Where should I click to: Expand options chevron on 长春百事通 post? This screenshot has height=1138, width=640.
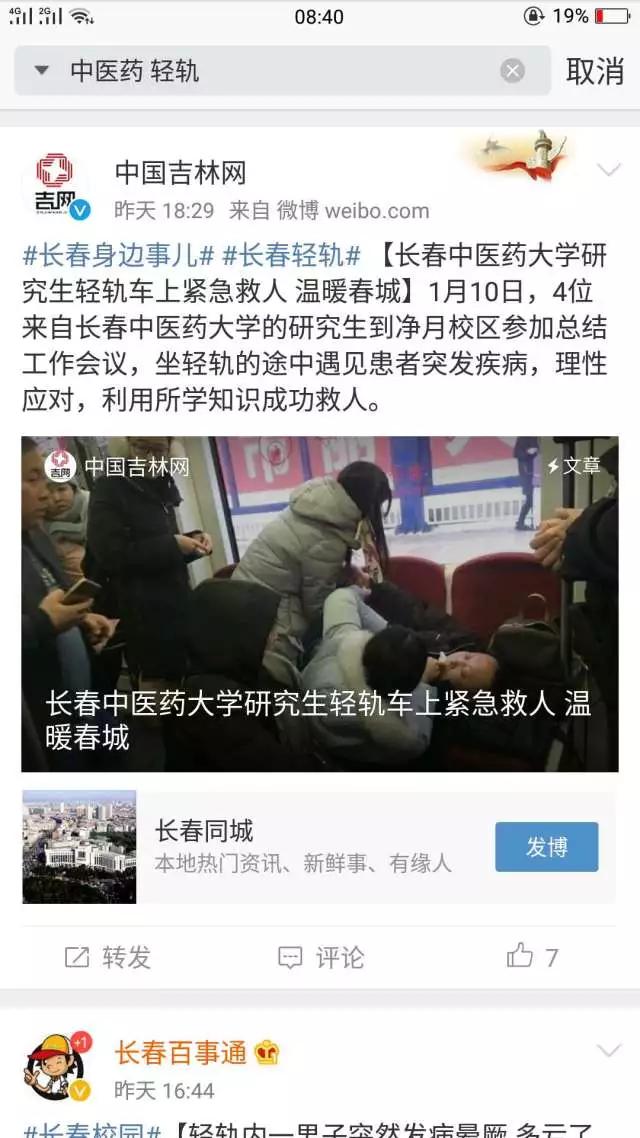(x=608, y=1050)
